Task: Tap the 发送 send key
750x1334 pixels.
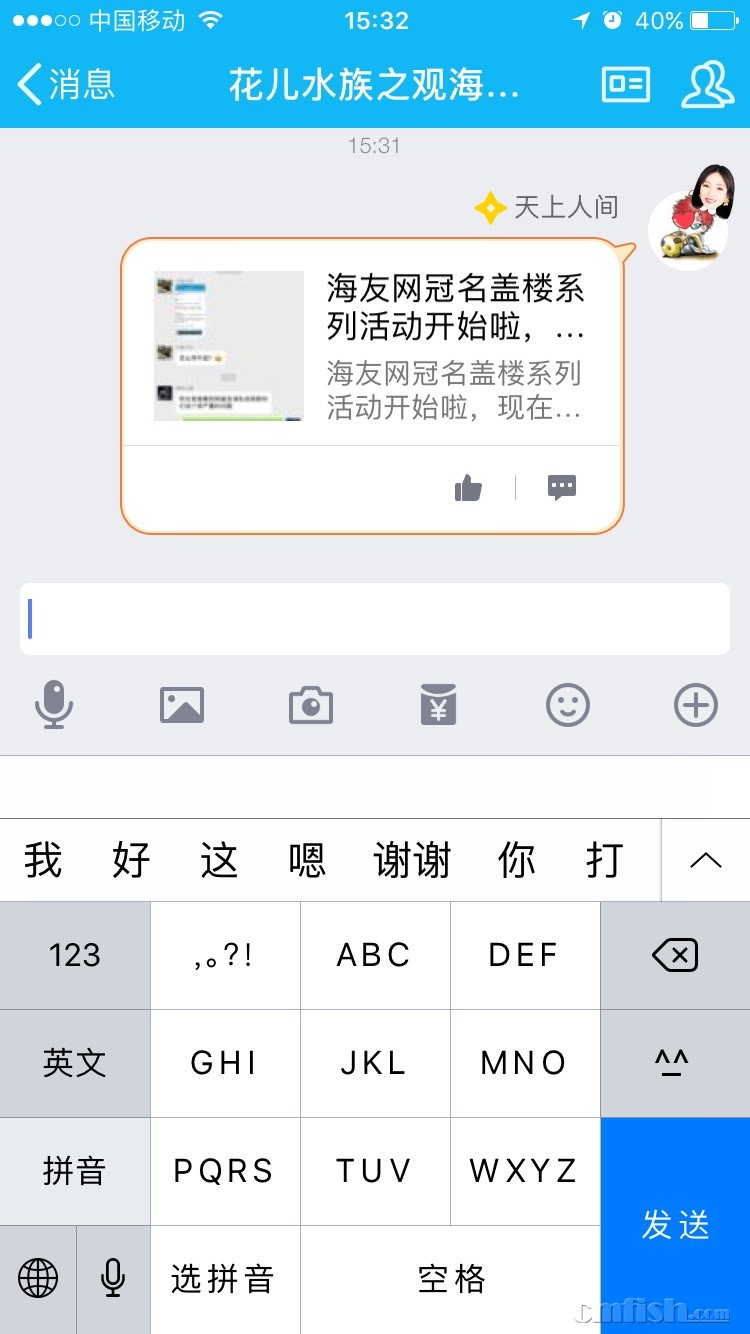Action: coord(675,1225)
